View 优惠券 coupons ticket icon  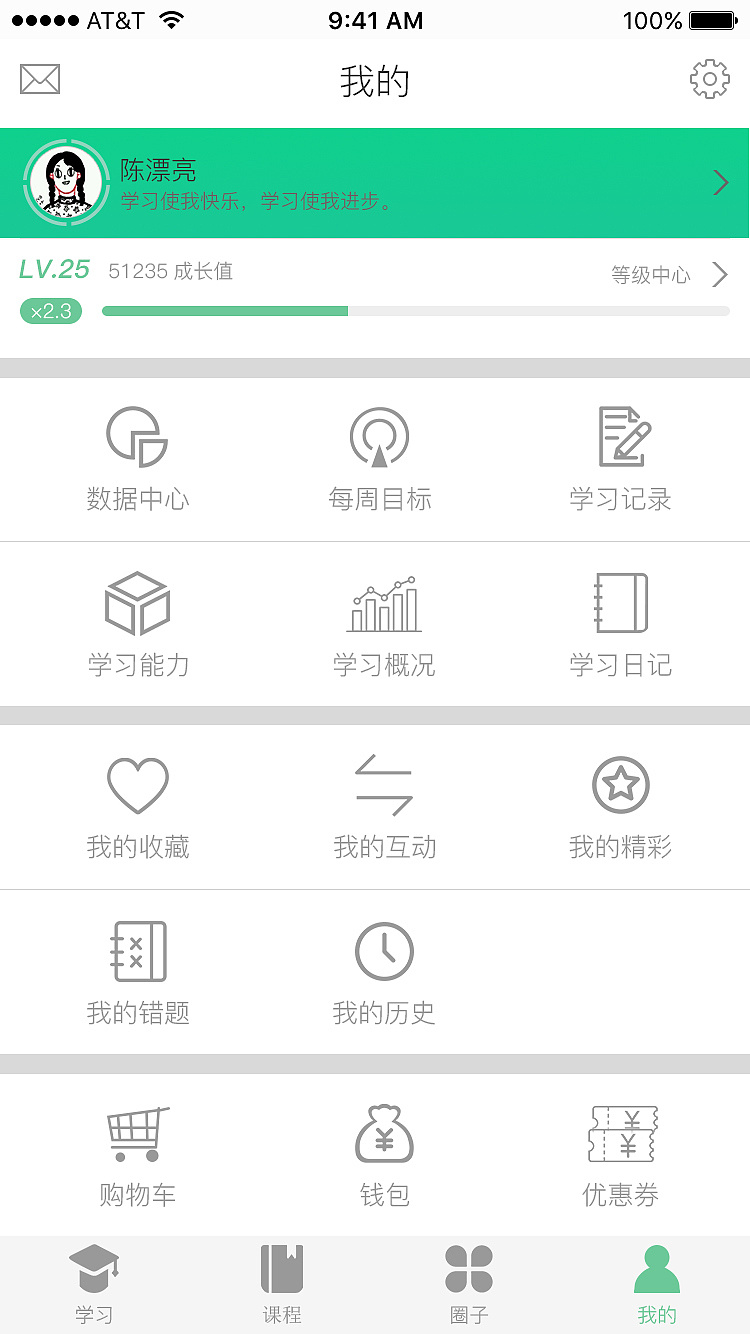click(620, 1133)
